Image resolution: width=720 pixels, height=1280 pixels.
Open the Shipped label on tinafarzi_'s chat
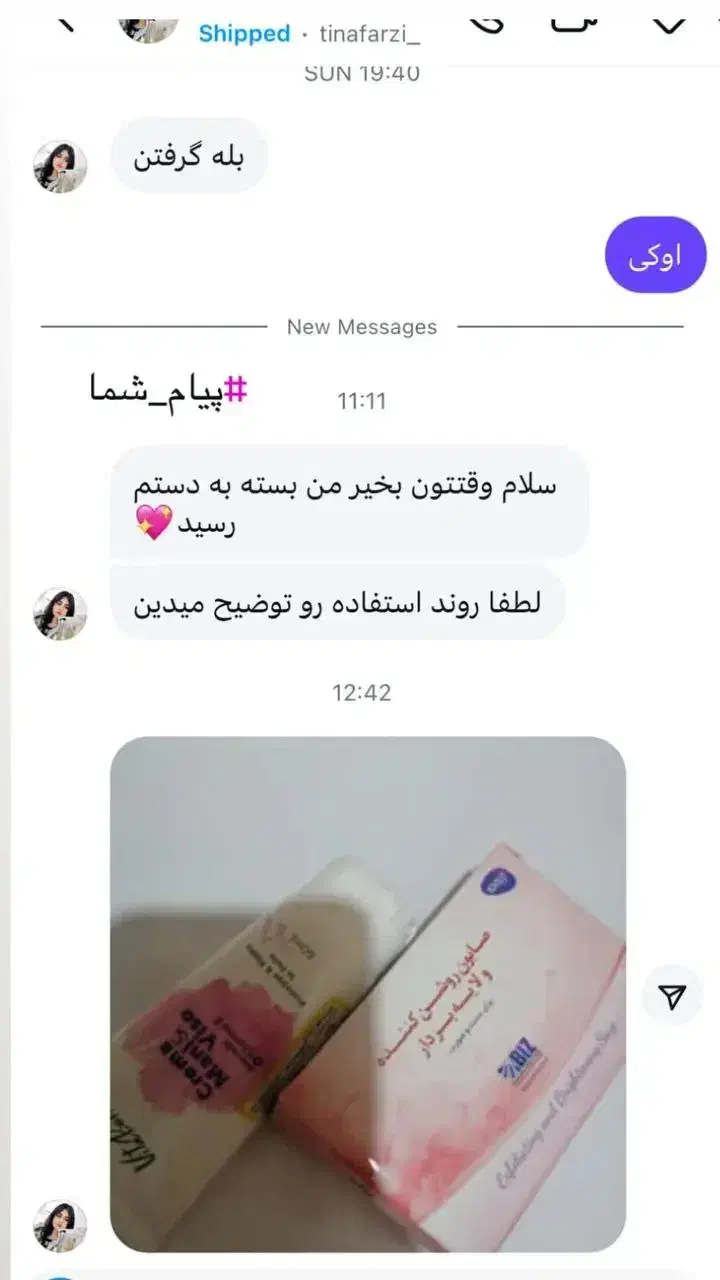coord(244,34)
